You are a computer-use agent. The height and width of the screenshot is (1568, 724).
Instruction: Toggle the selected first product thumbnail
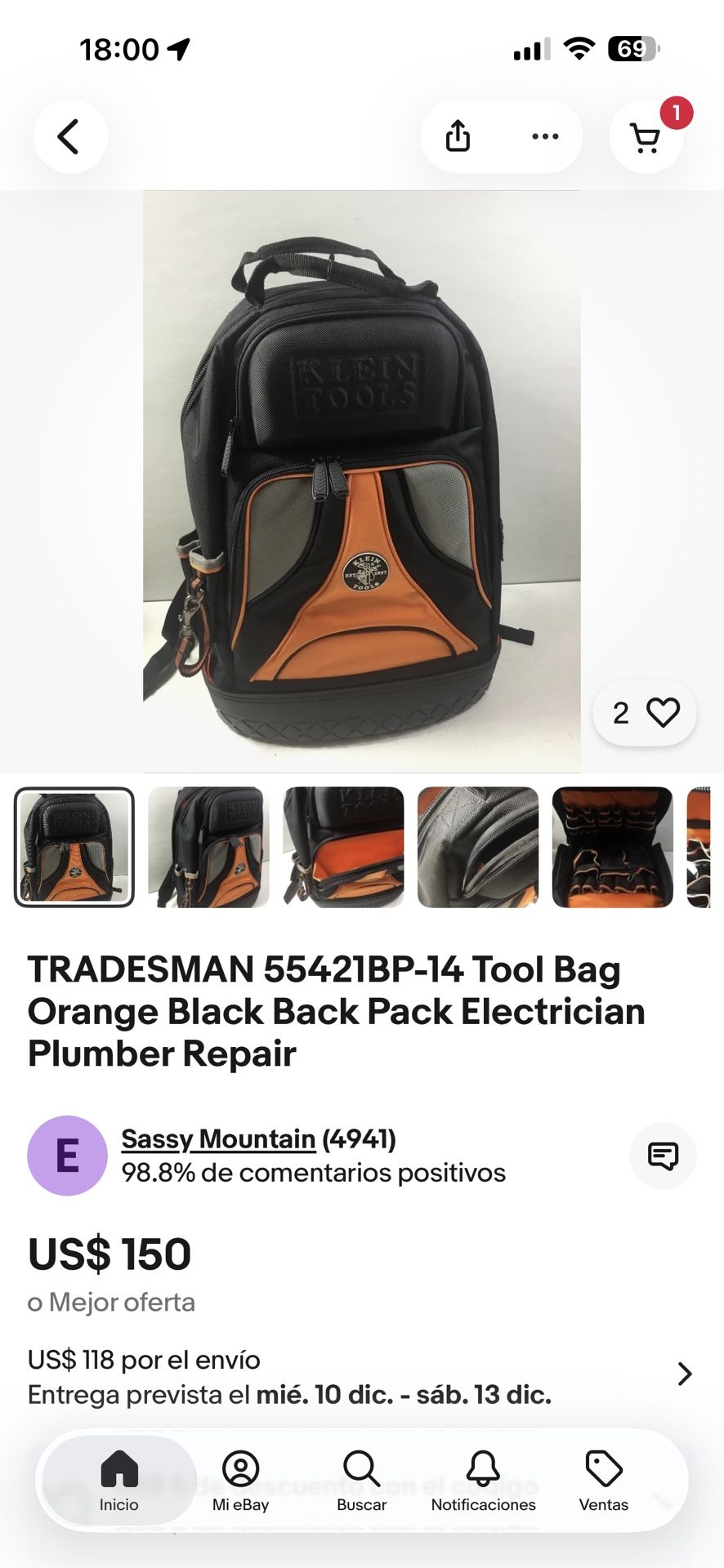point(74,847)
